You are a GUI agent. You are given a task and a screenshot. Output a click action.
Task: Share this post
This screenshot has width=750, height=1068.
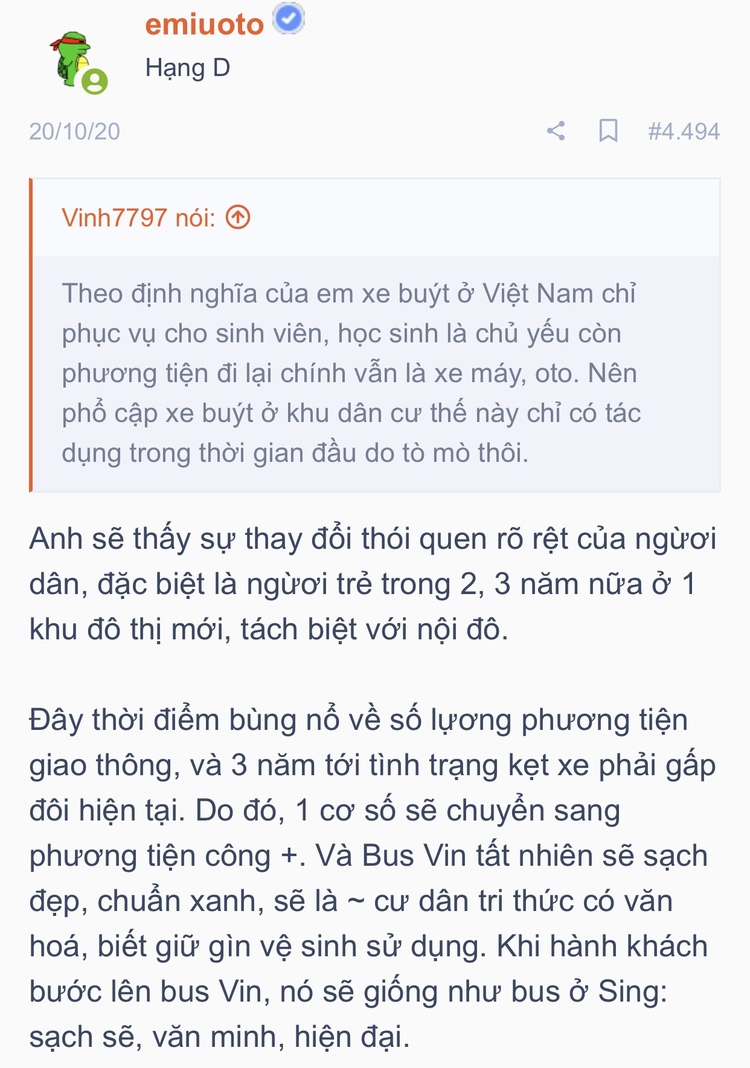pyautogui.click(x=556, y=131)
